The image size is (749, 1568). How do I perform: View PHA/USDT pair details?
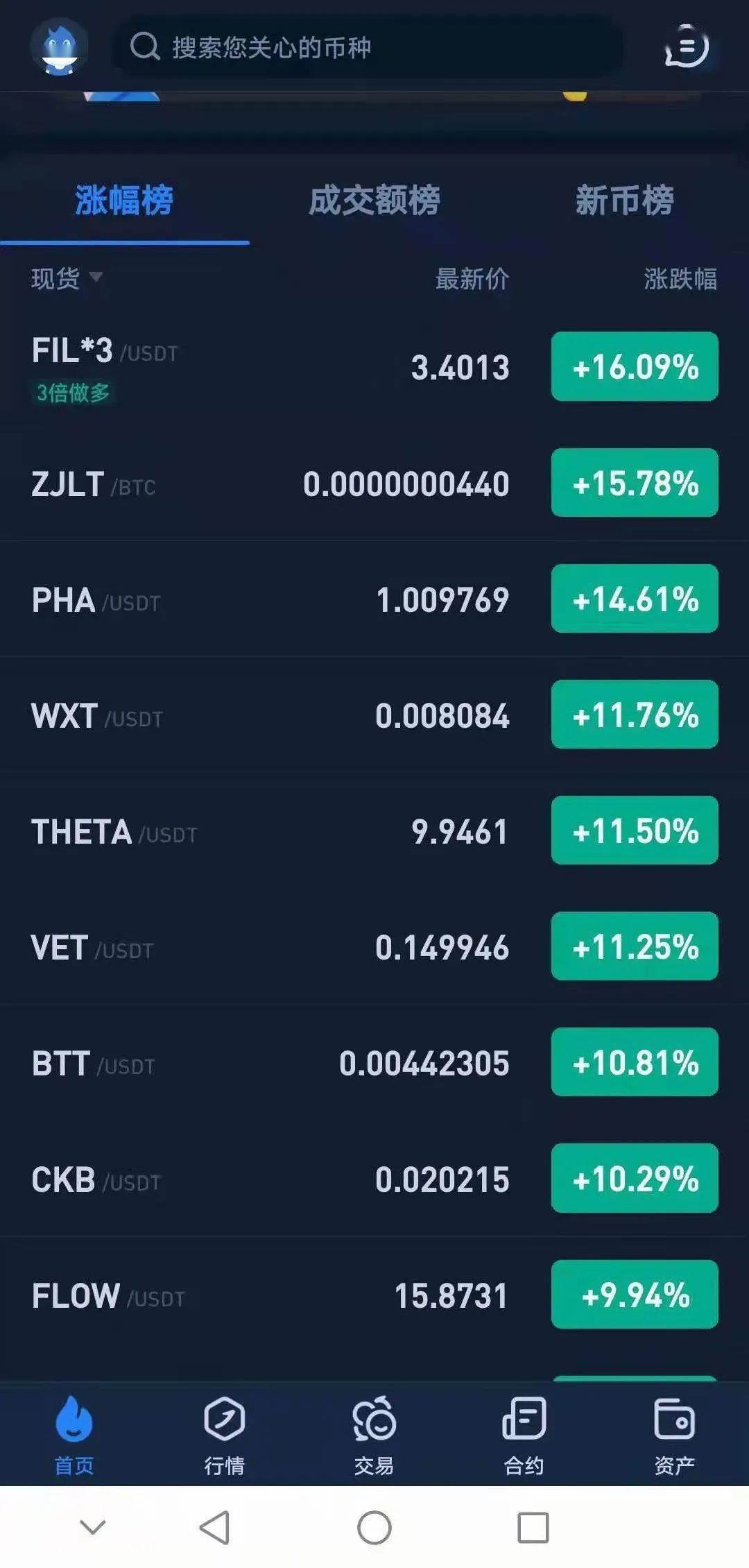coord(277,599)
